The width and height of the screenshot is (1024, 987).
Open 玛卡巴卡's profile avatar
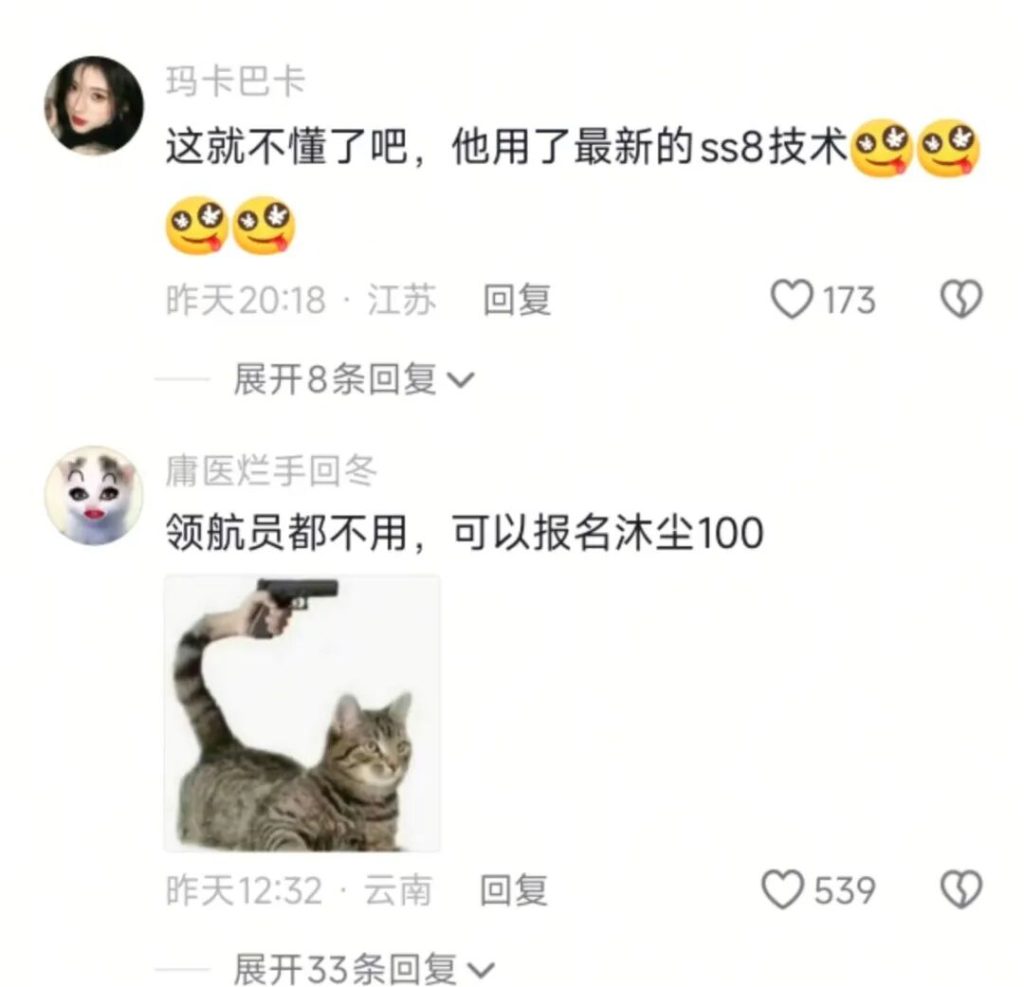pyautogui.click(x=94, y=105)
